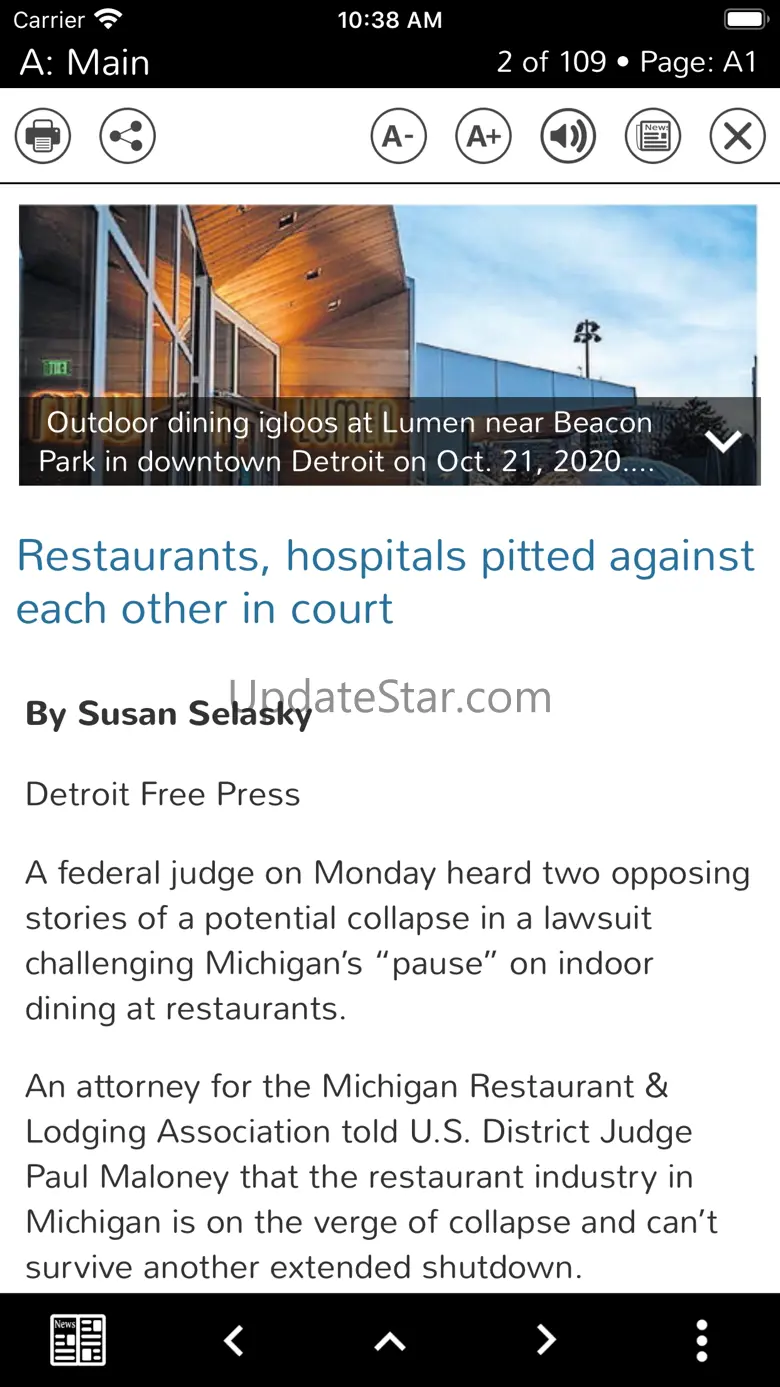The height and width of the screenshot is (1387, 780).
Task: Open the igloo photo at Lumen
Action: pyautogui.click(x=388, y=300)
